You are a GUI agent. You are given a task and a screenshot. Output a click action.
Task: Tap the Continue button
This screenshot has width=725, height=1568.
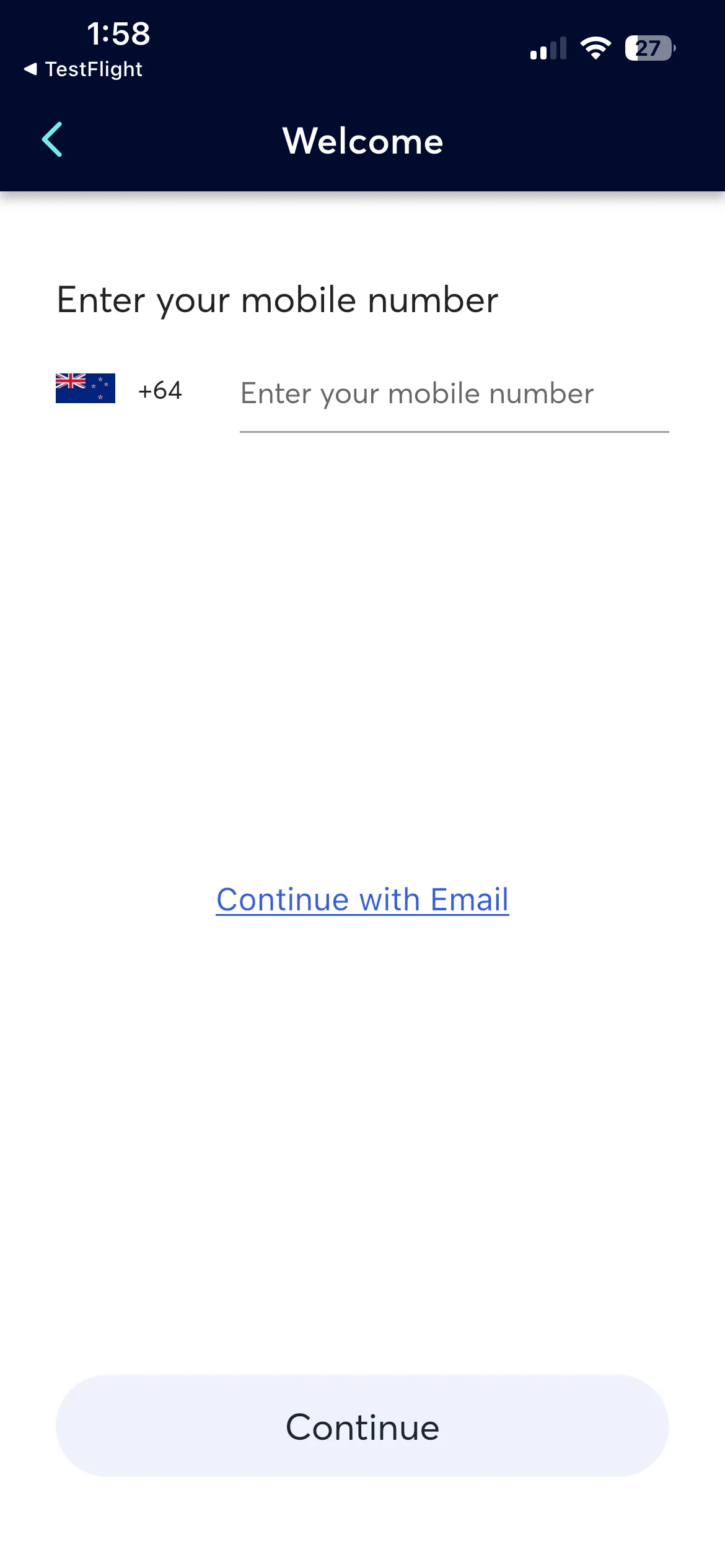362,1427
